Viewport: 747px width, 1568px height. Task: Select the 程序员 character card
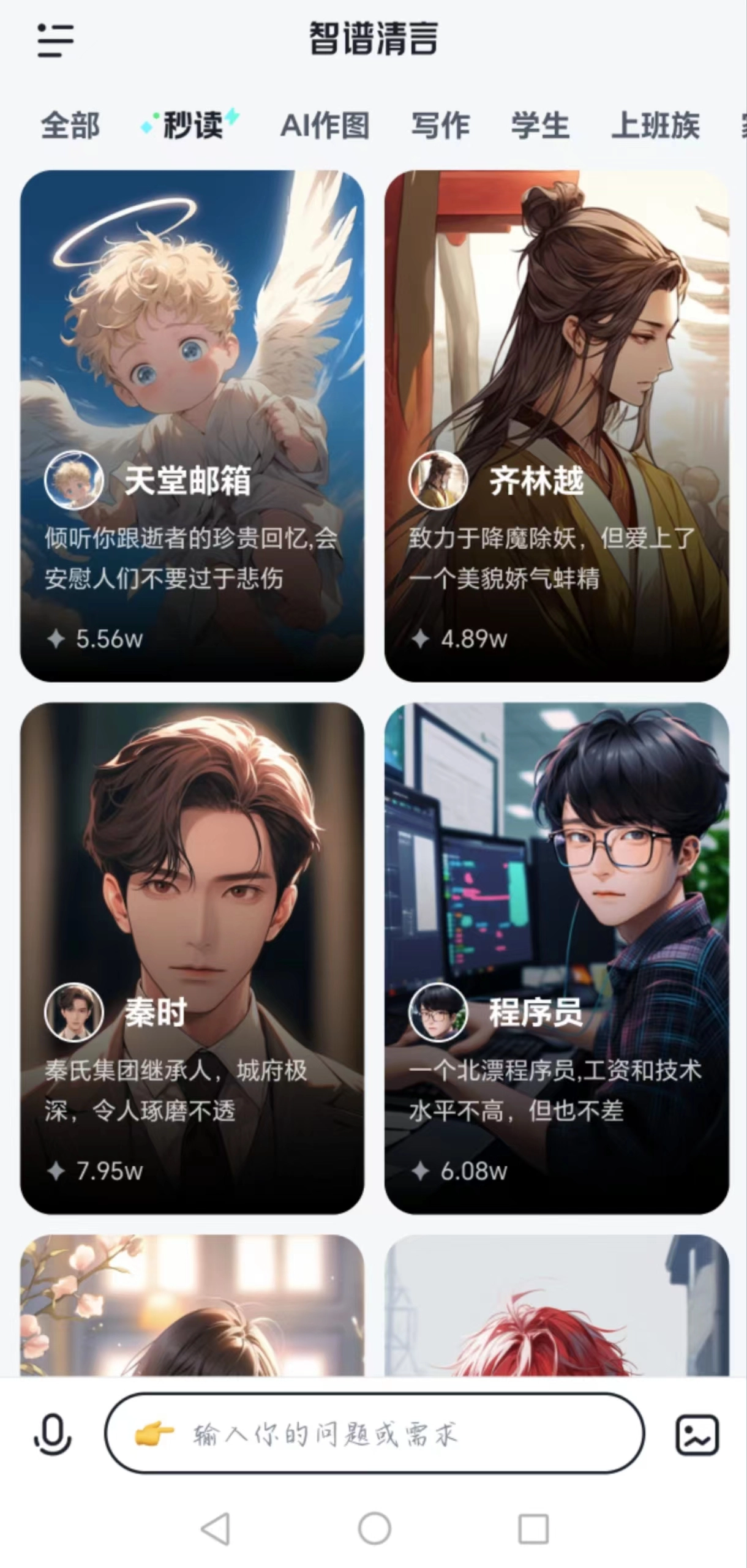click(556, 958)
